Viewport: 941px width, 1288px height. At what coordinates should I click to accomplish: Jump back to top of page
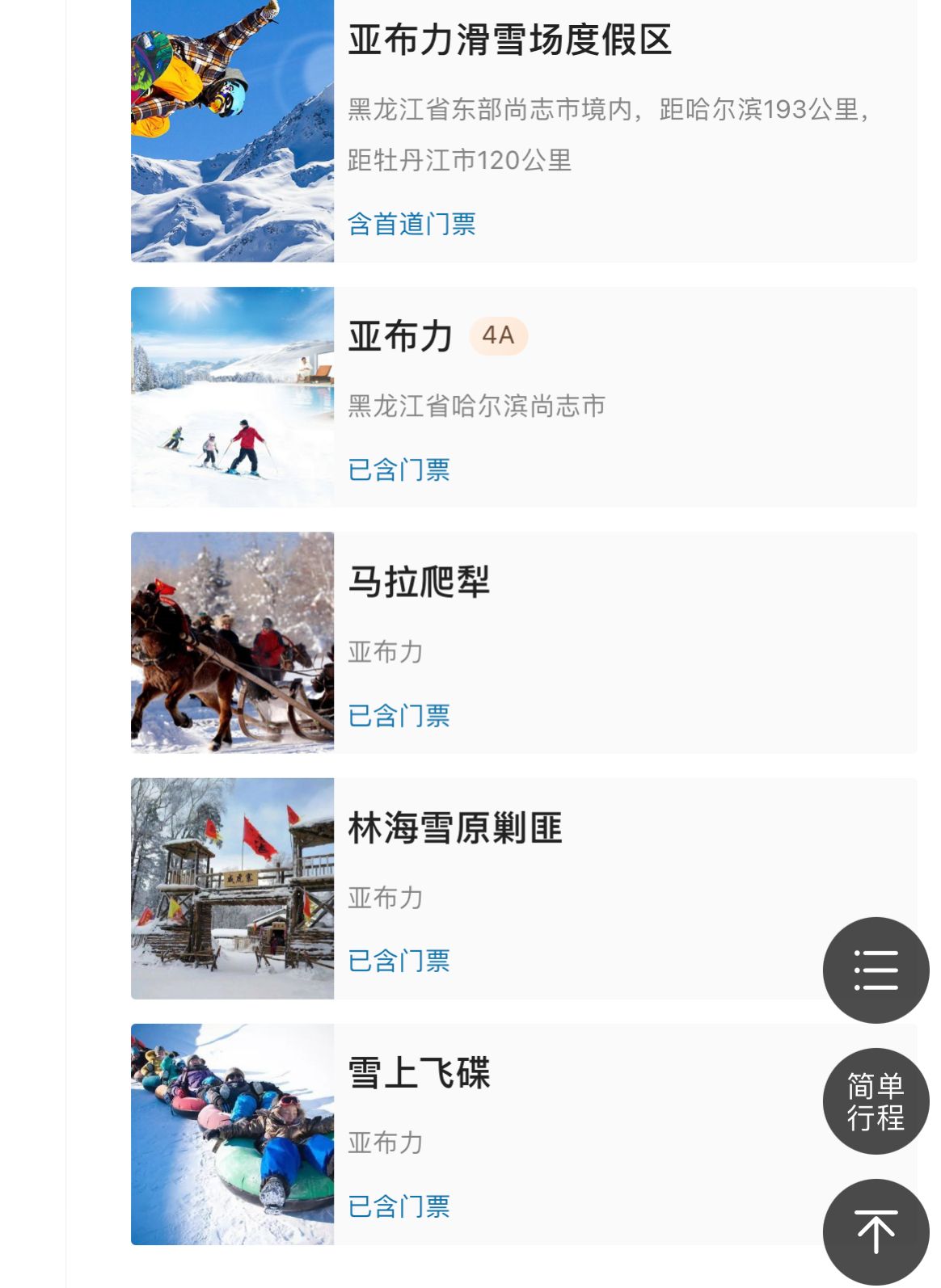876,1232
